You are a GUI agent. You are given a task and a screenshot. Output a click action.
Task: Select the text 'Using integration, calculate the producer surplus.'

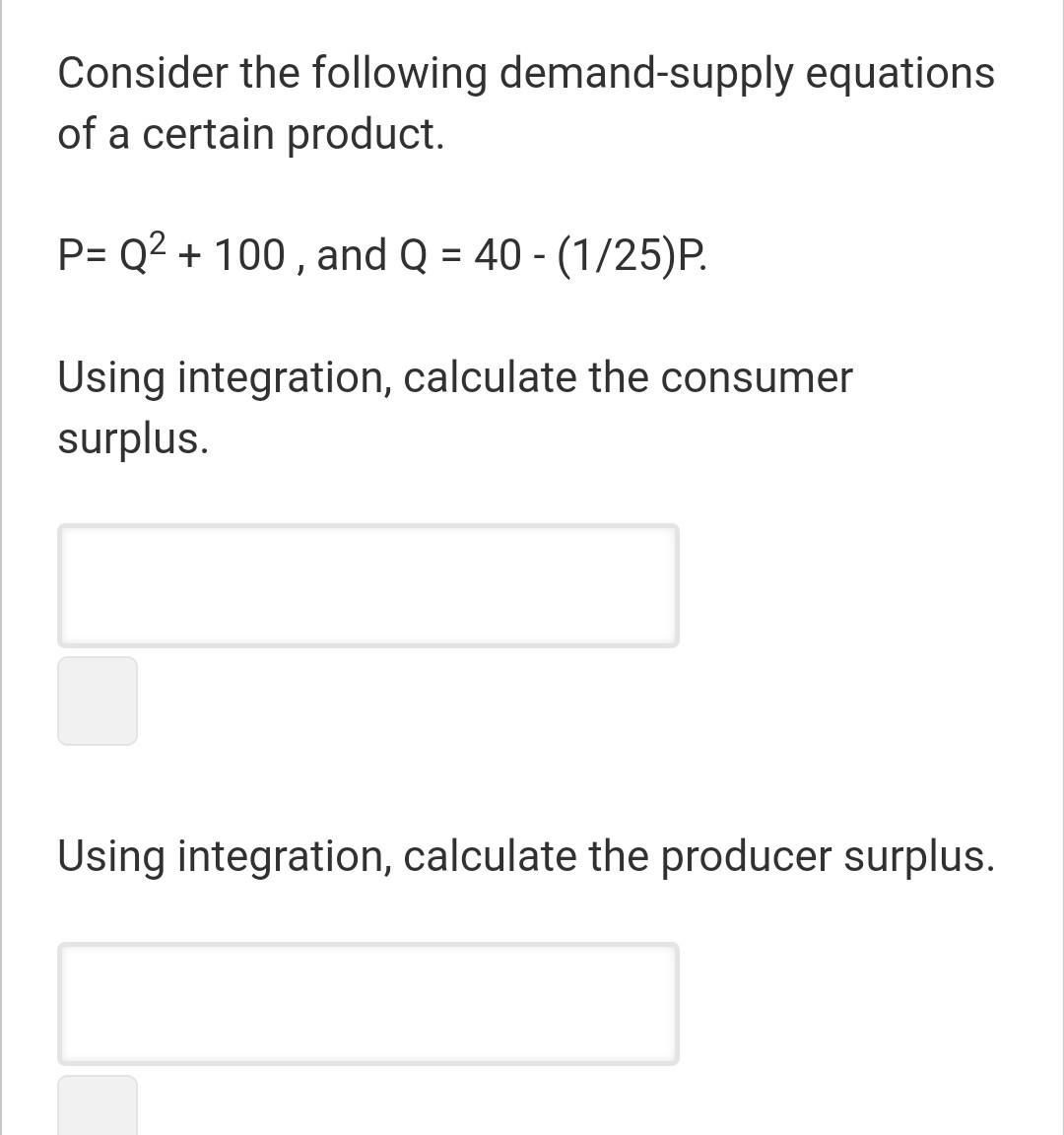point(526,856)
